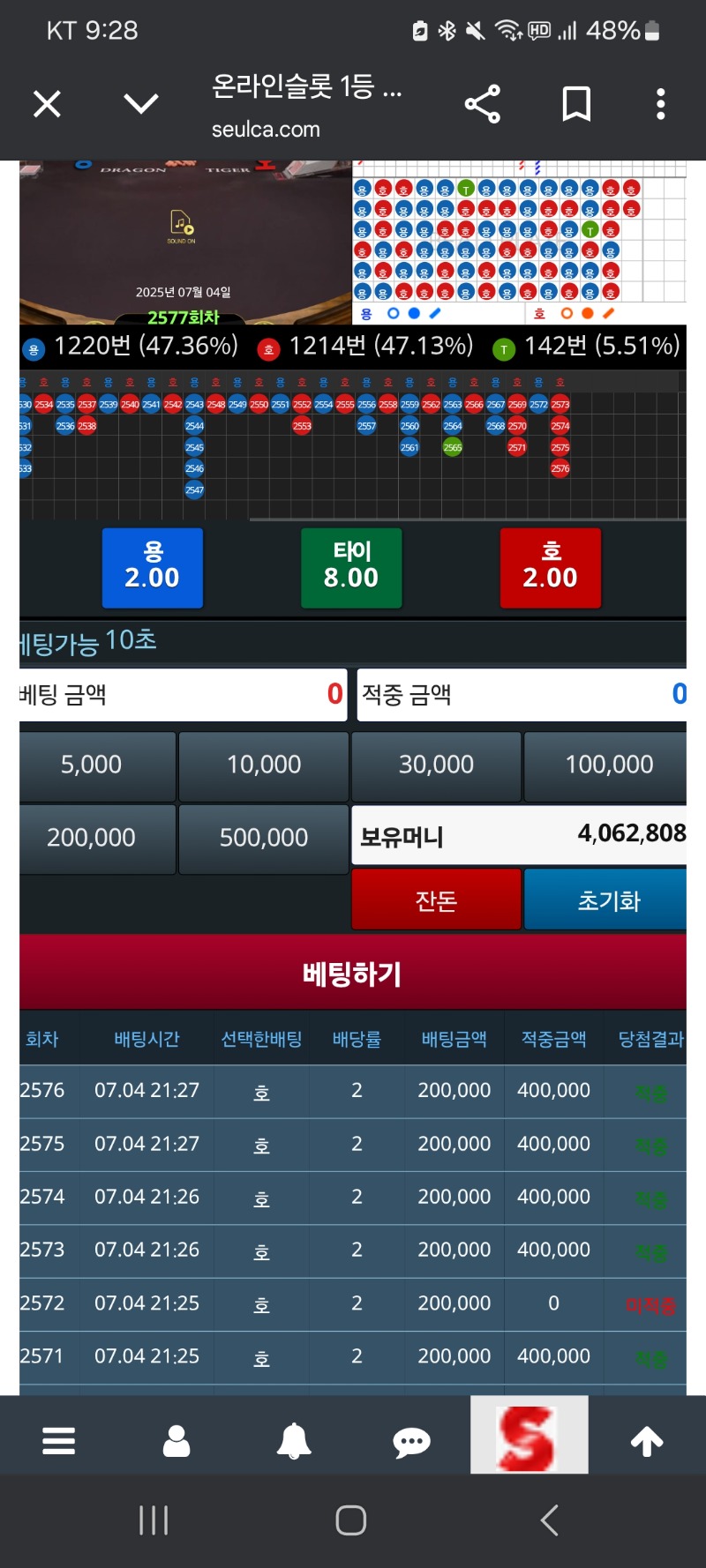Reset the bet with 초기화
This screenshot has height=1568, width=706.
click(608, 900)
